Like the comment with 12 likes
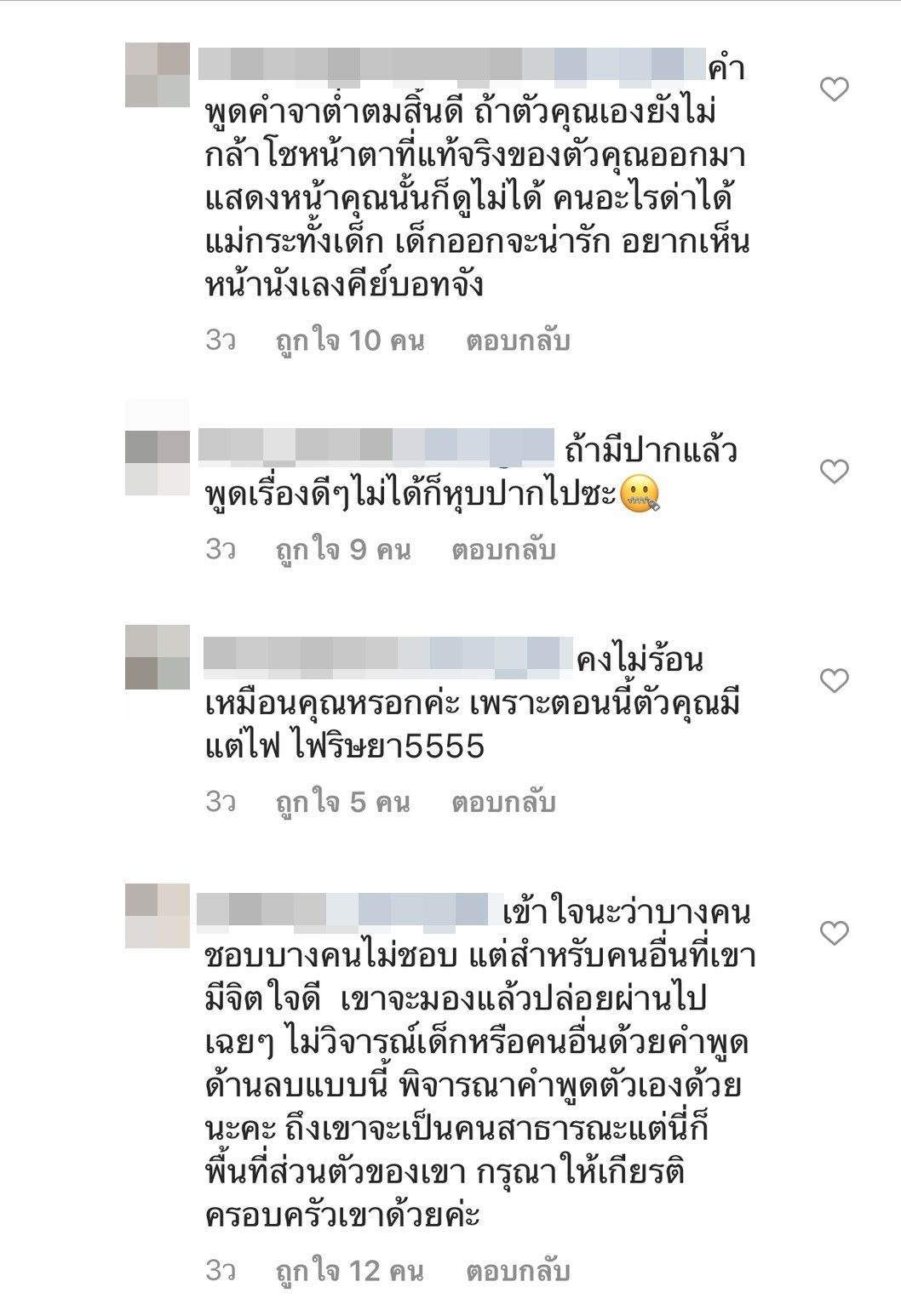The image size is (901, 1316). (834, 933)
